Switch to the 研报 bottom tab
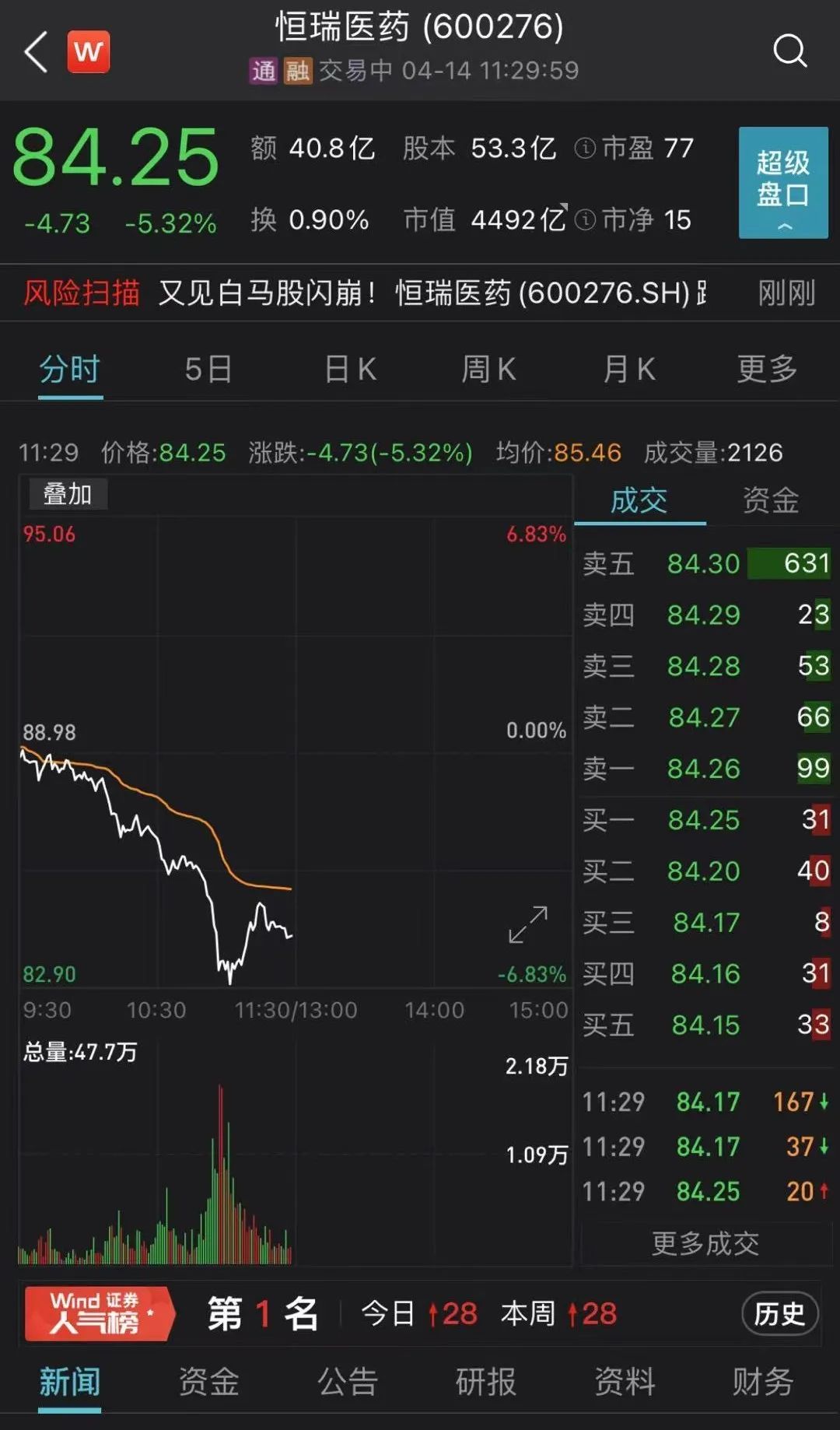 point(486,1382)
